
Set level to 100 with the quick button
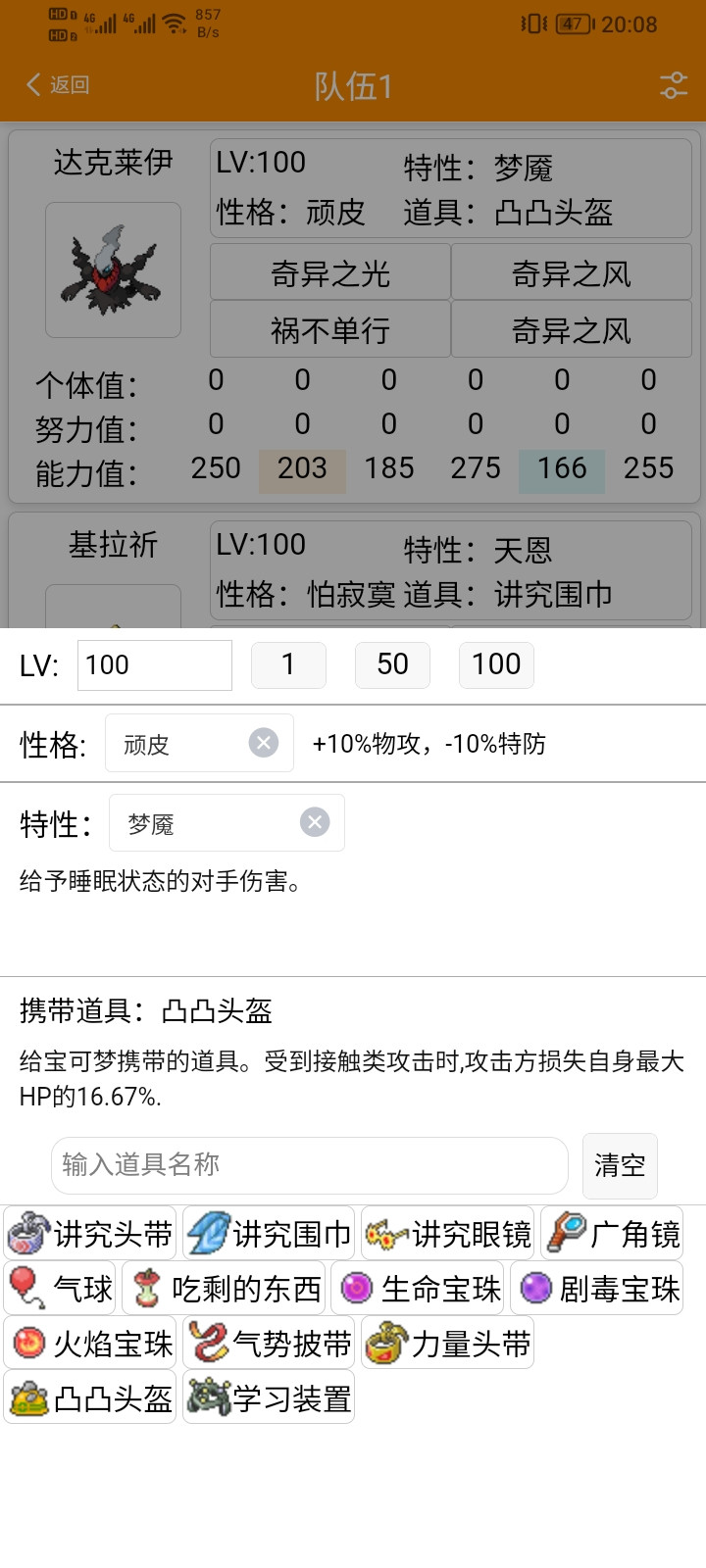(x=496, y=665)
